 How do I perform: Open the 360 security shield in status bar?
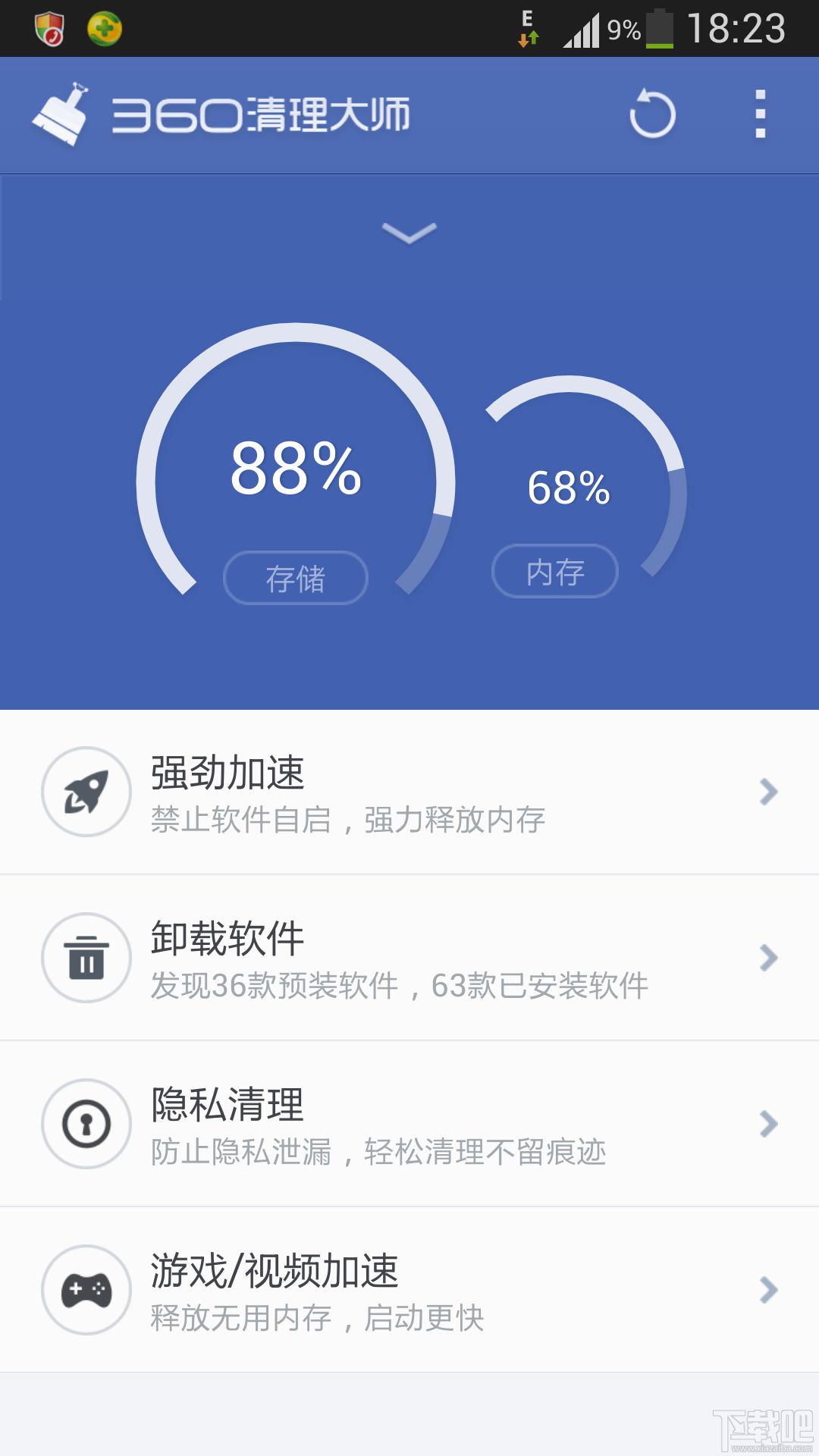coord(49,27)
